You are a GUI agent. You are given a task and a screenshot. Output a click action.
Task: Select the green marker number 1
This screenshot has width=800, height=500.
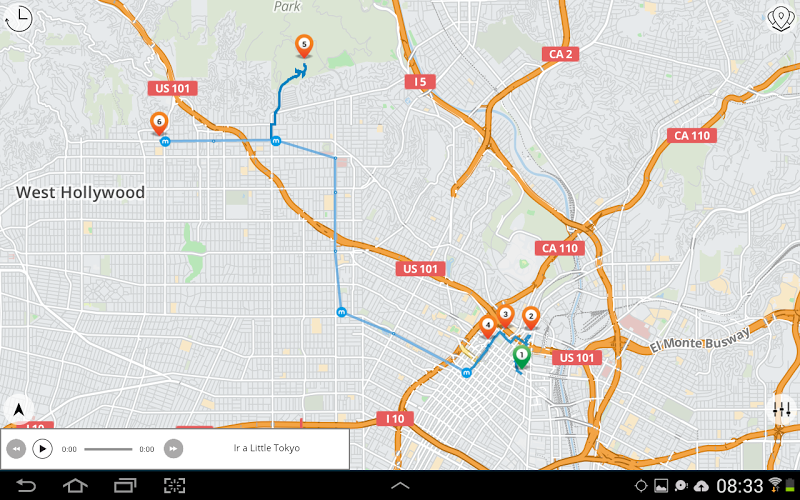[x=521, y=354]
